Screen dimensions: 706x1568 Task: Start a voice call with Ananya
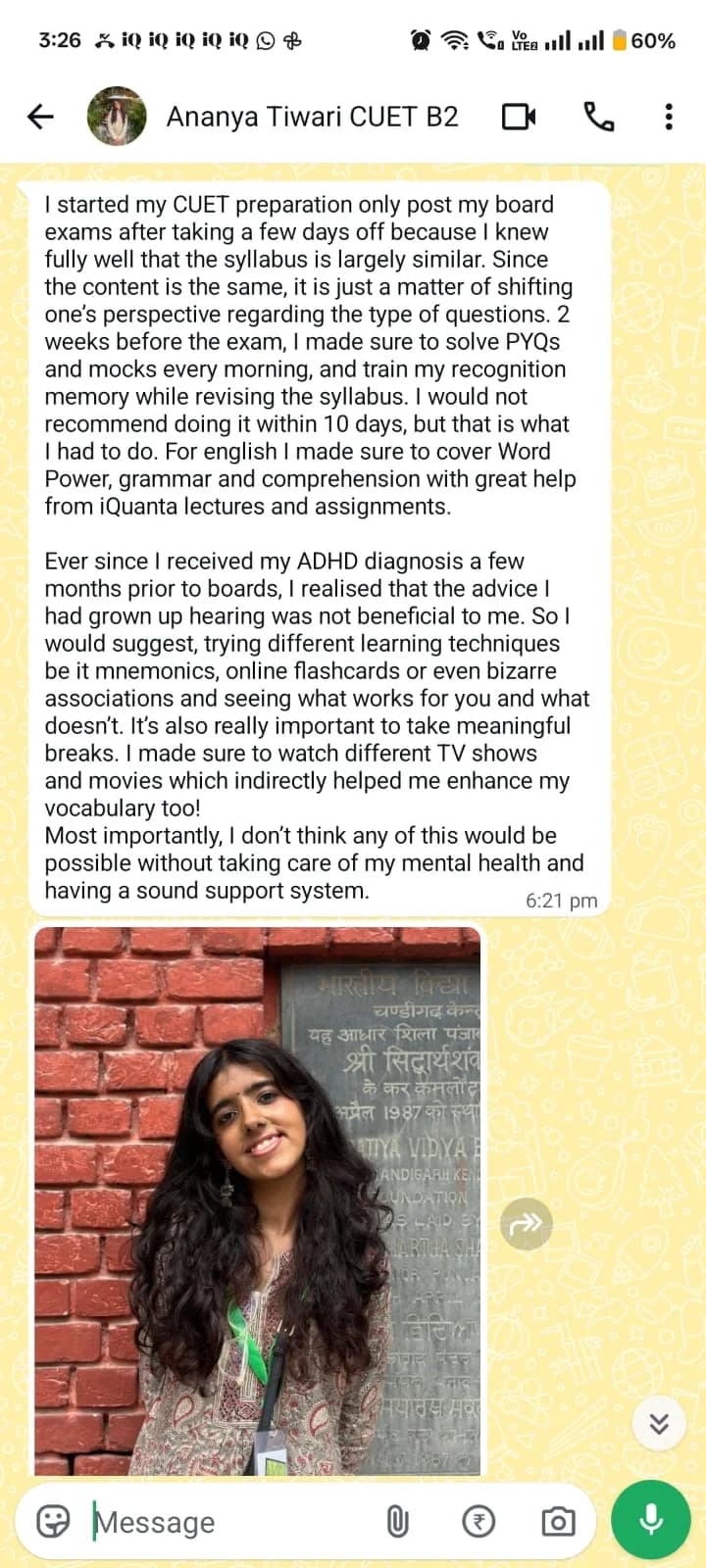[599, 117]
